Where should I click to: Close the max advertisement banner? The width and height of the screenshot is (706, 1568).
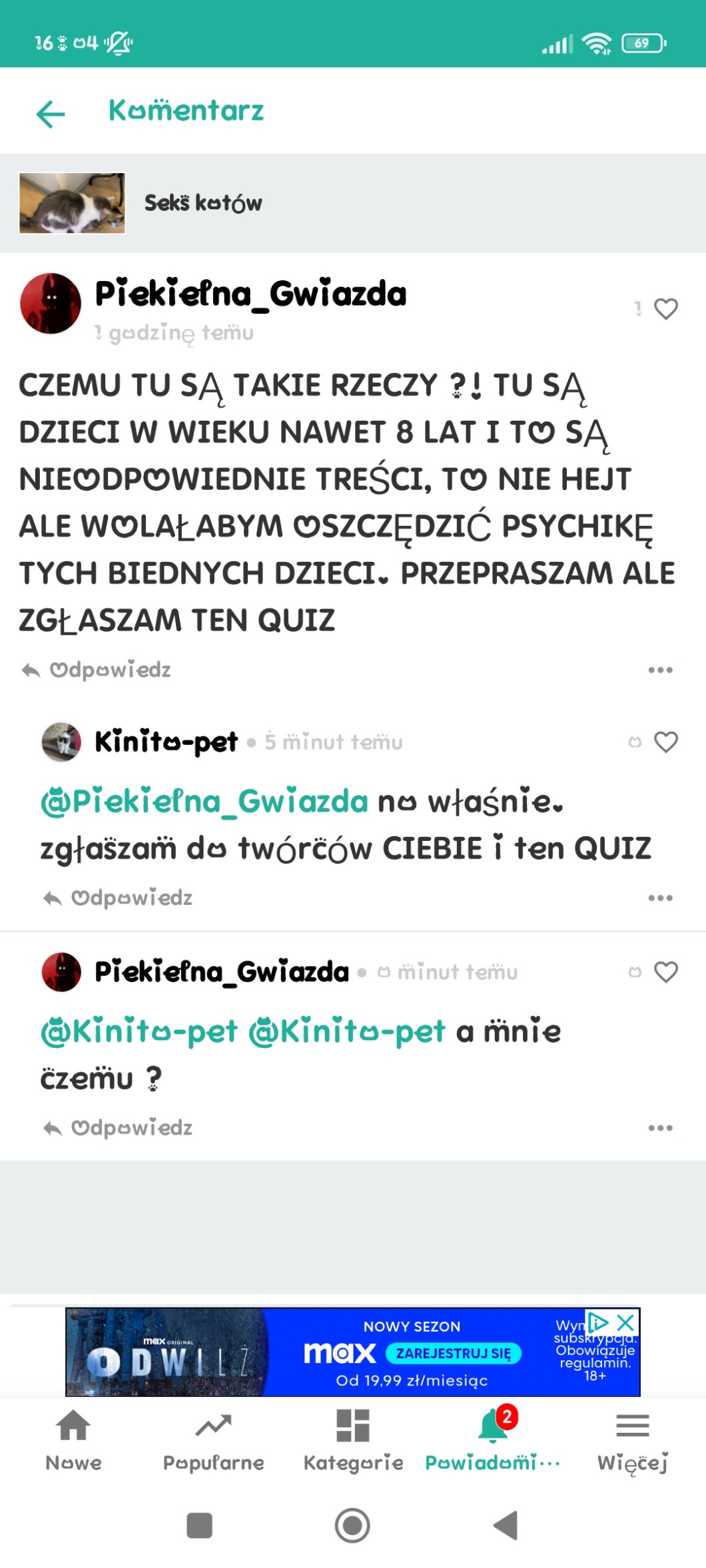626,1322
